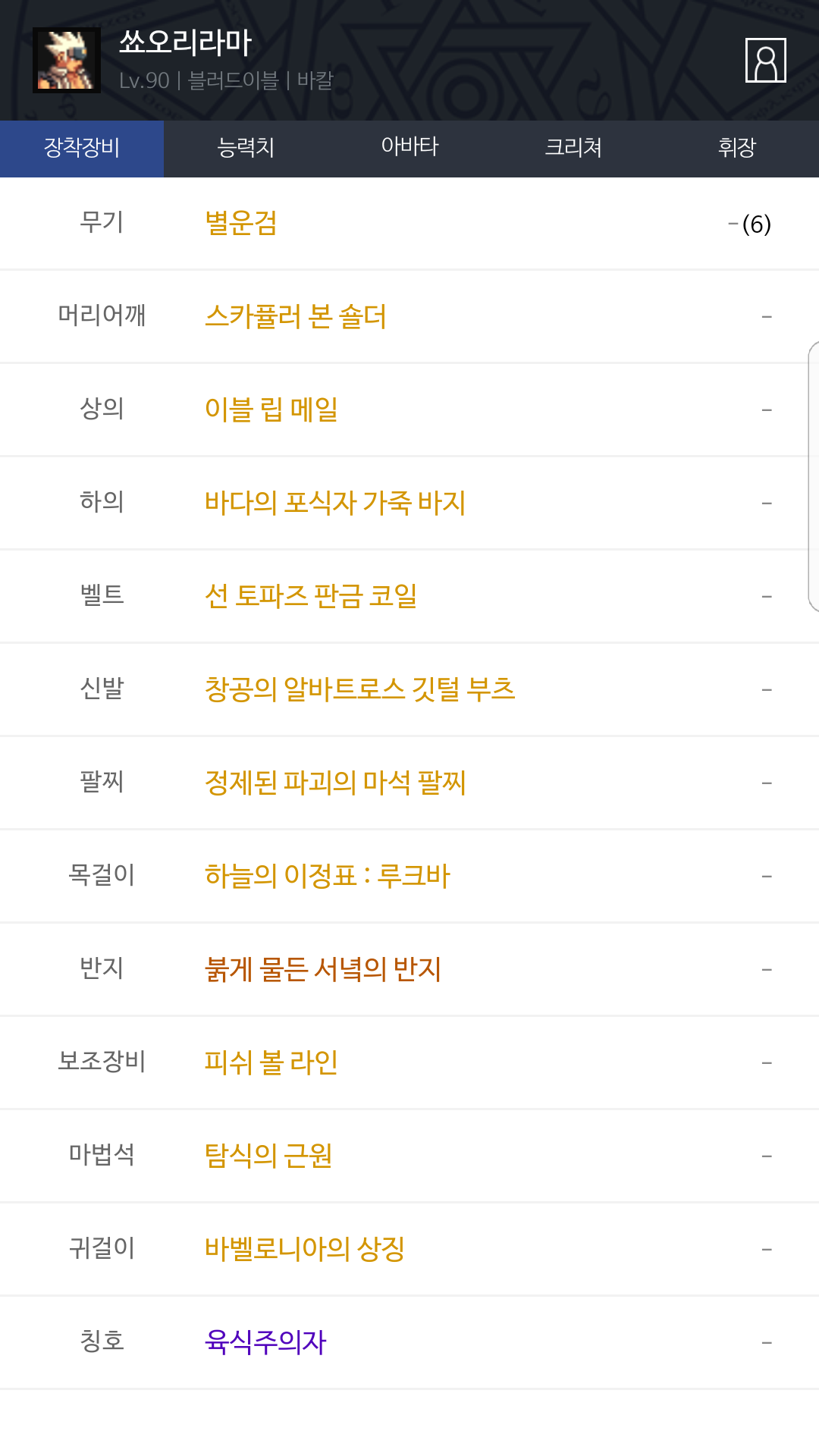Open the profile icon in the header
819x1456 pixels.
point(765,60)
